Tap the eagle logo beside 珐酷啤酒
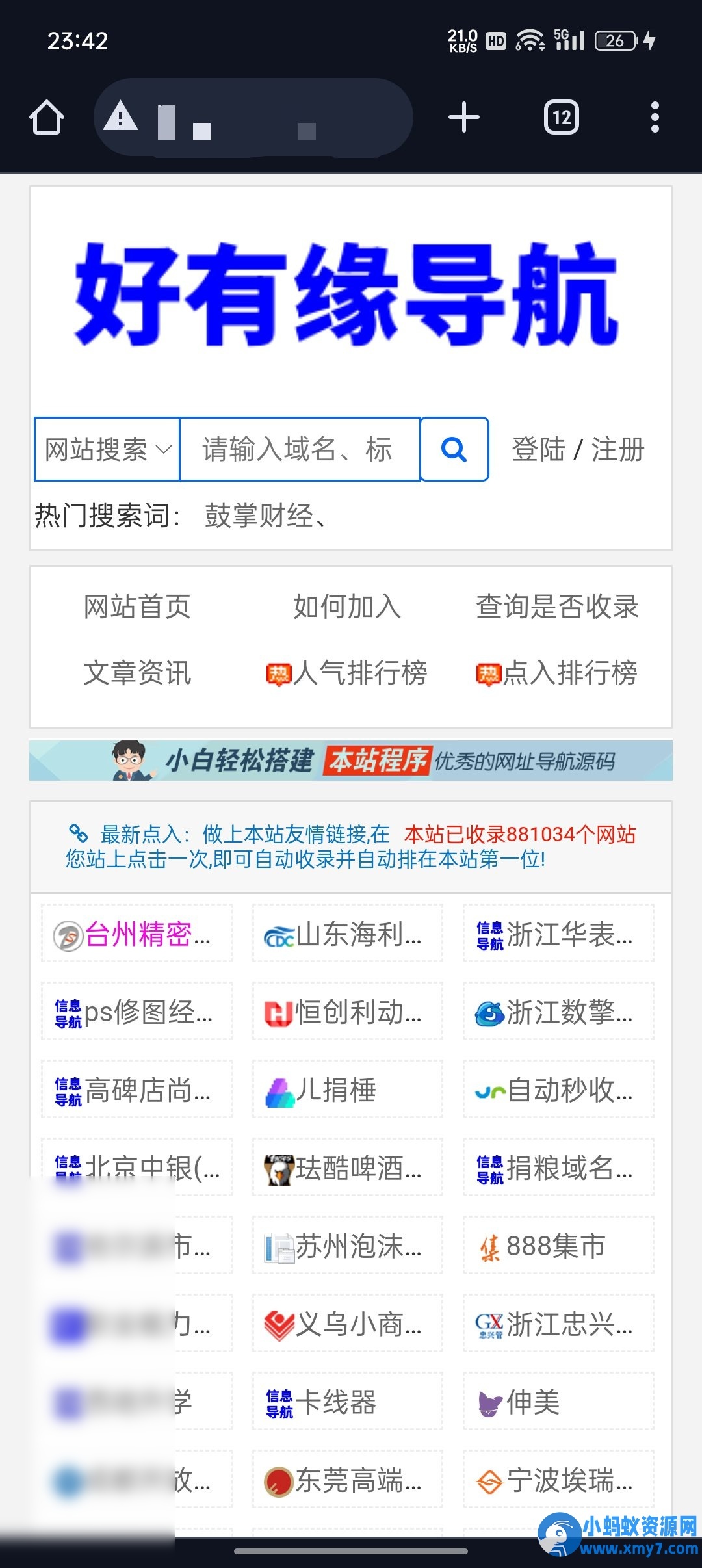The image size is (702, 1568). [278, 1168]
